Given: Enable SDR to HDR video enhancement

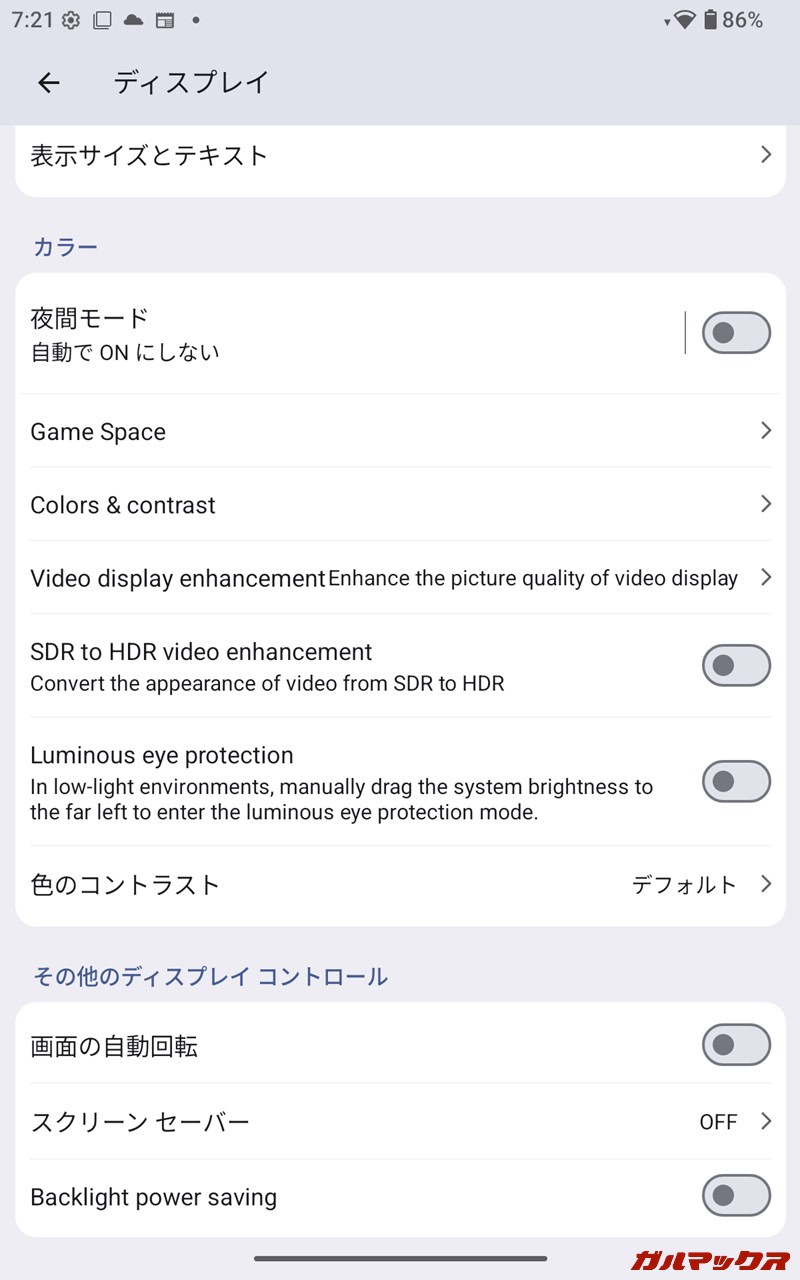Looking at the screenshot, I should pos(736,666).
